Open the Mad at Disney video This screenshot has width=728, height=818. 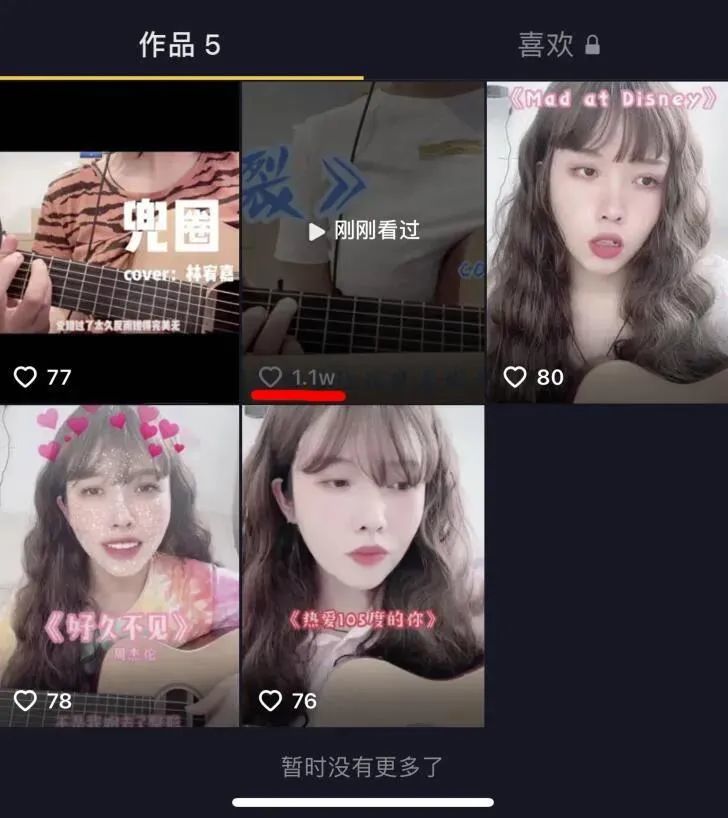pyautogui.click(x=606, y=242)
